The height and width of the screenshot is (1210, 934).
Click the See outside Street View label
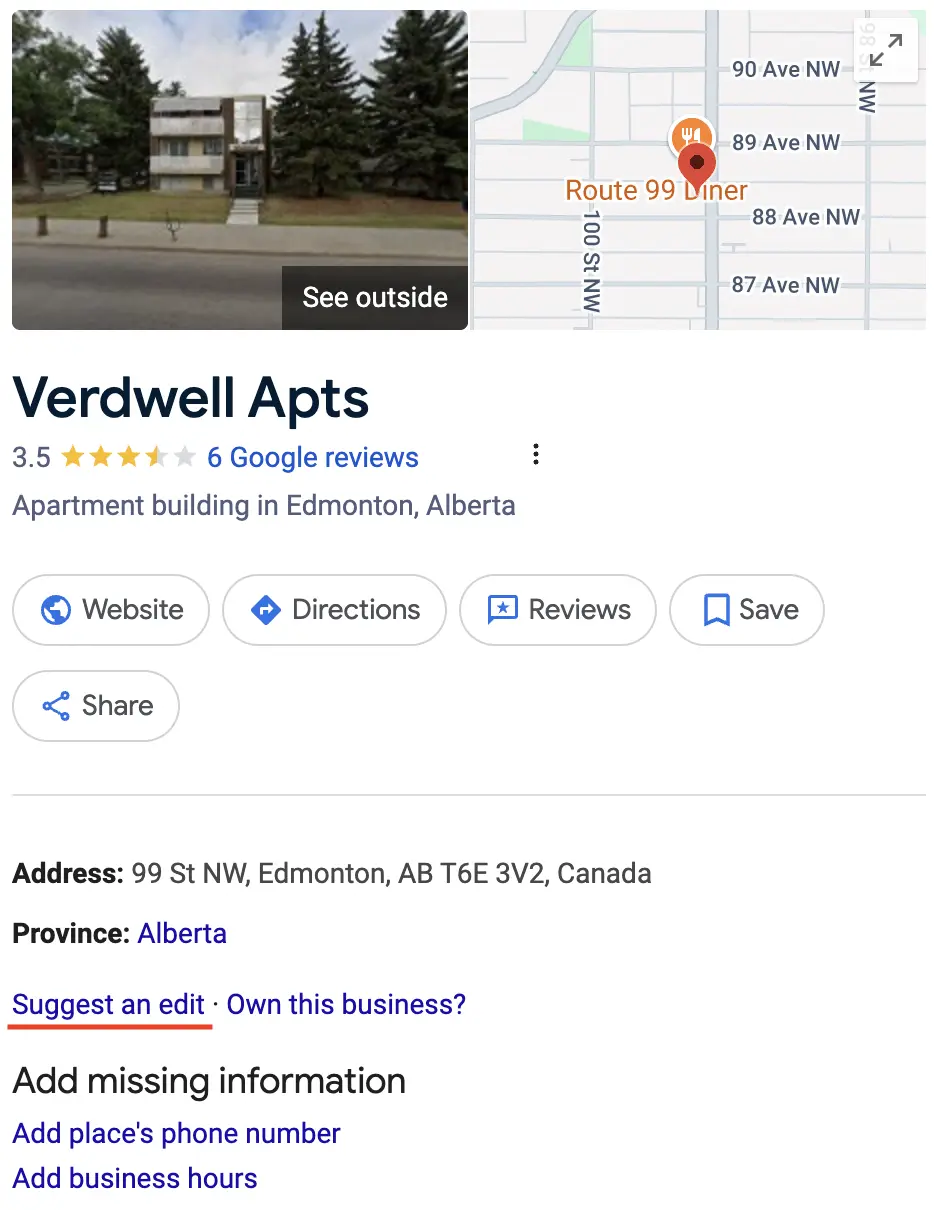pos(374,297)
